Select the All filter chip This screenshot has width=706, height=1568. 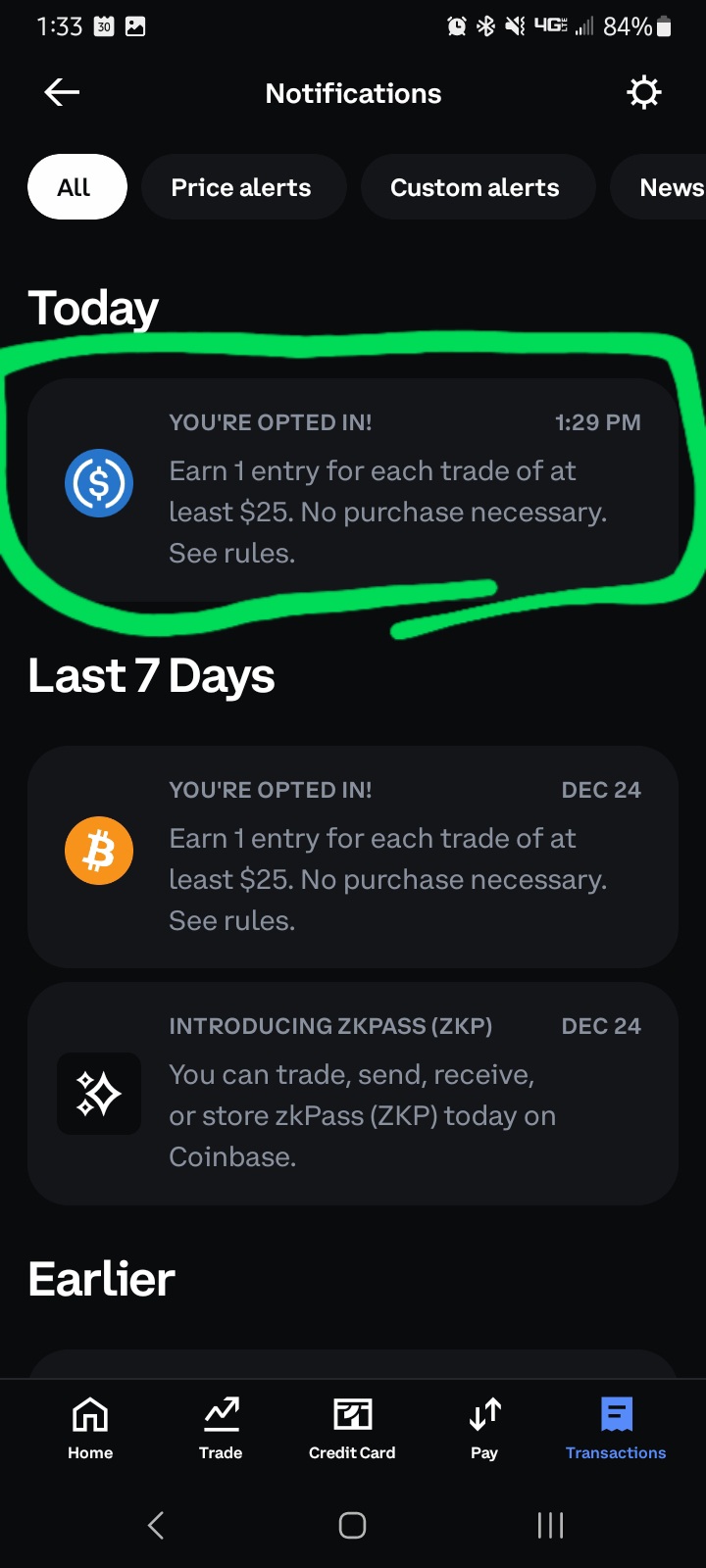click(76, 187)
